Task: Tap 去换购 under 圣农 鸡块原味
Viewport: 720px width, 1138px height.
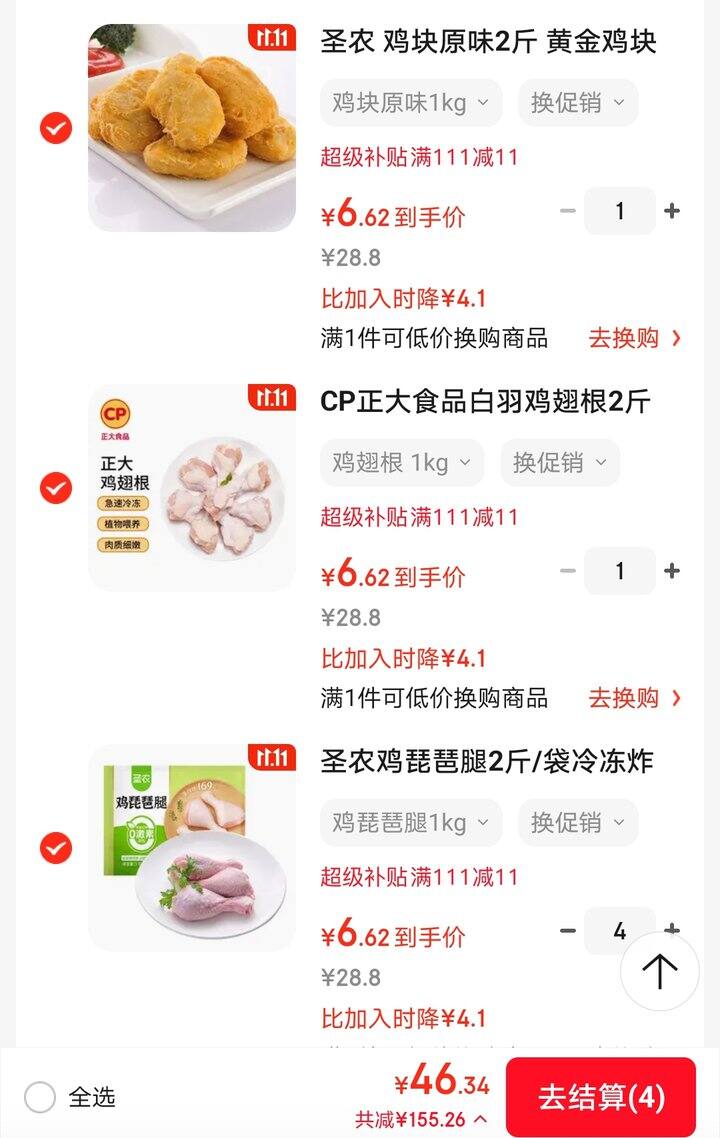Action: coord(634,338)
